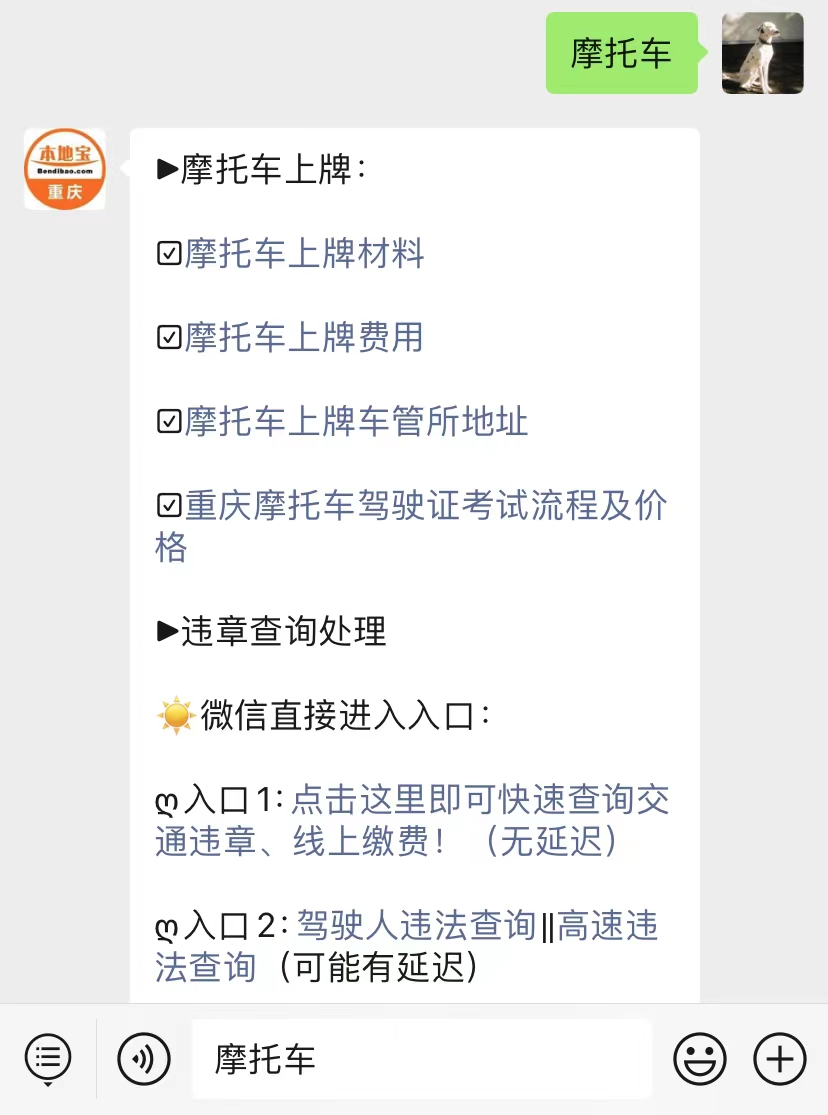Focus the message text field

421,1059
